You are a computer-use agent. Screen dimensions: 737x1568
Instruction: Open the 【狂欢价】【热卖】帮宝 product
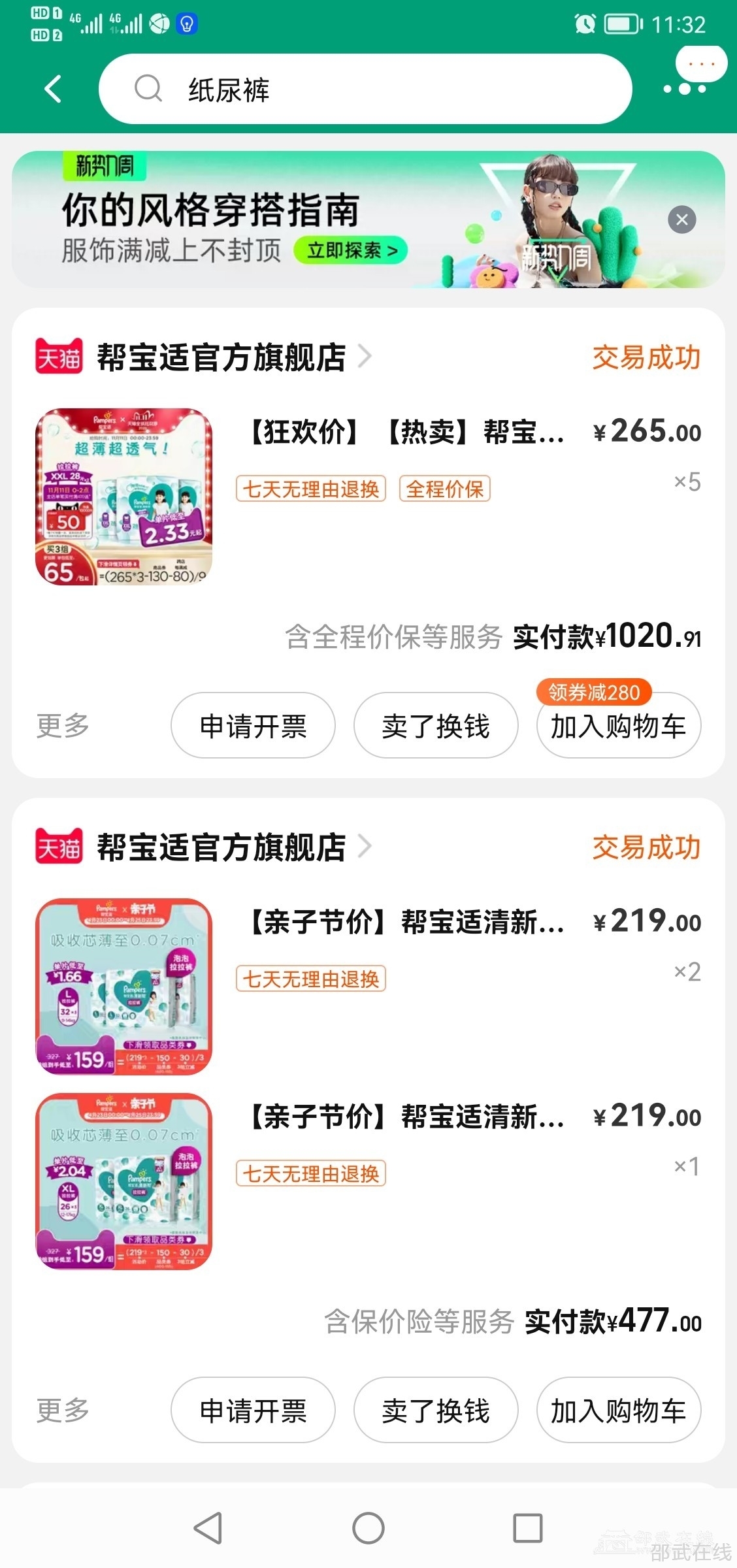[406, 433]
